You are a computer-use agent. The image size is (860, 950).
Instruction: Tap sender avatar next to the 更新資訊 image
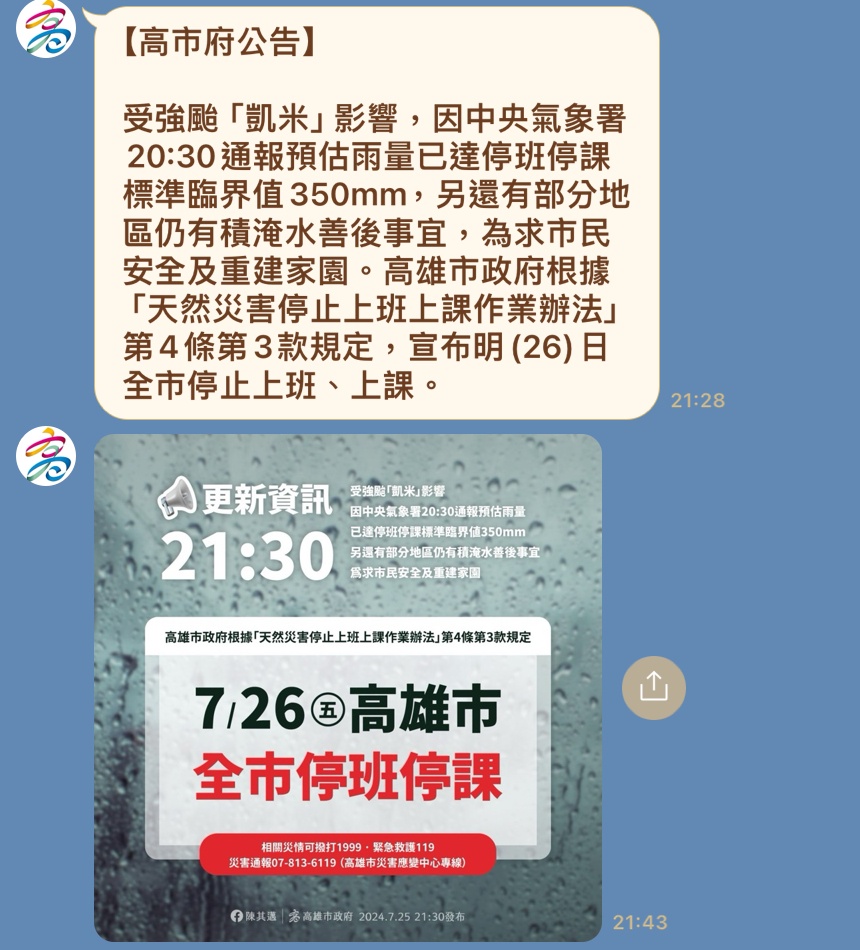click(x=46, y=456)
